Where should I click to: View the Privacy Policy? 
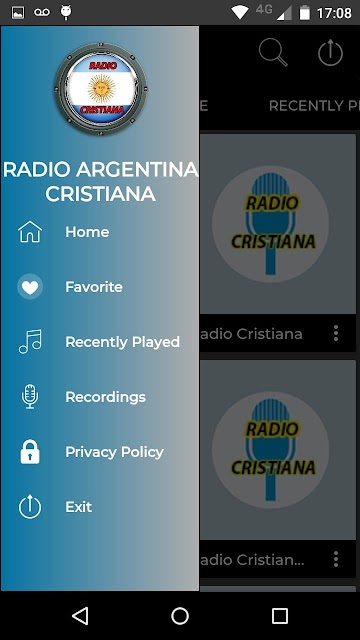(x=100, y=452)
